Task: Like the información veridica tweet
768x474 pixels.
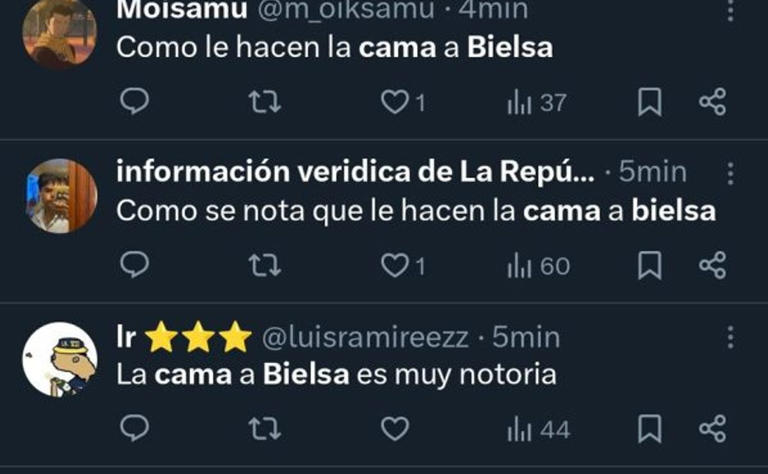Action: tap(397, 265)
